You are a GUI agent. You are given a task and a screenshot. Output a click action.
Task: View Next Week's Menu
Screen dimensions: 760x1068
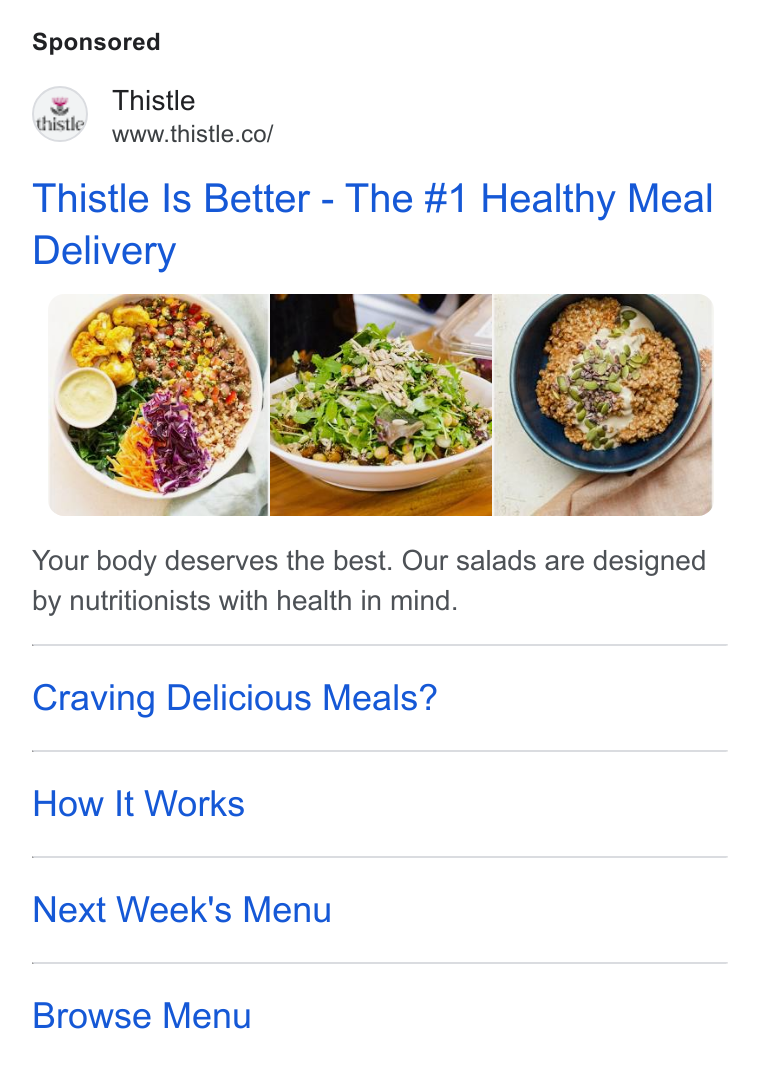pyautogui.click(x=182, y=909)
